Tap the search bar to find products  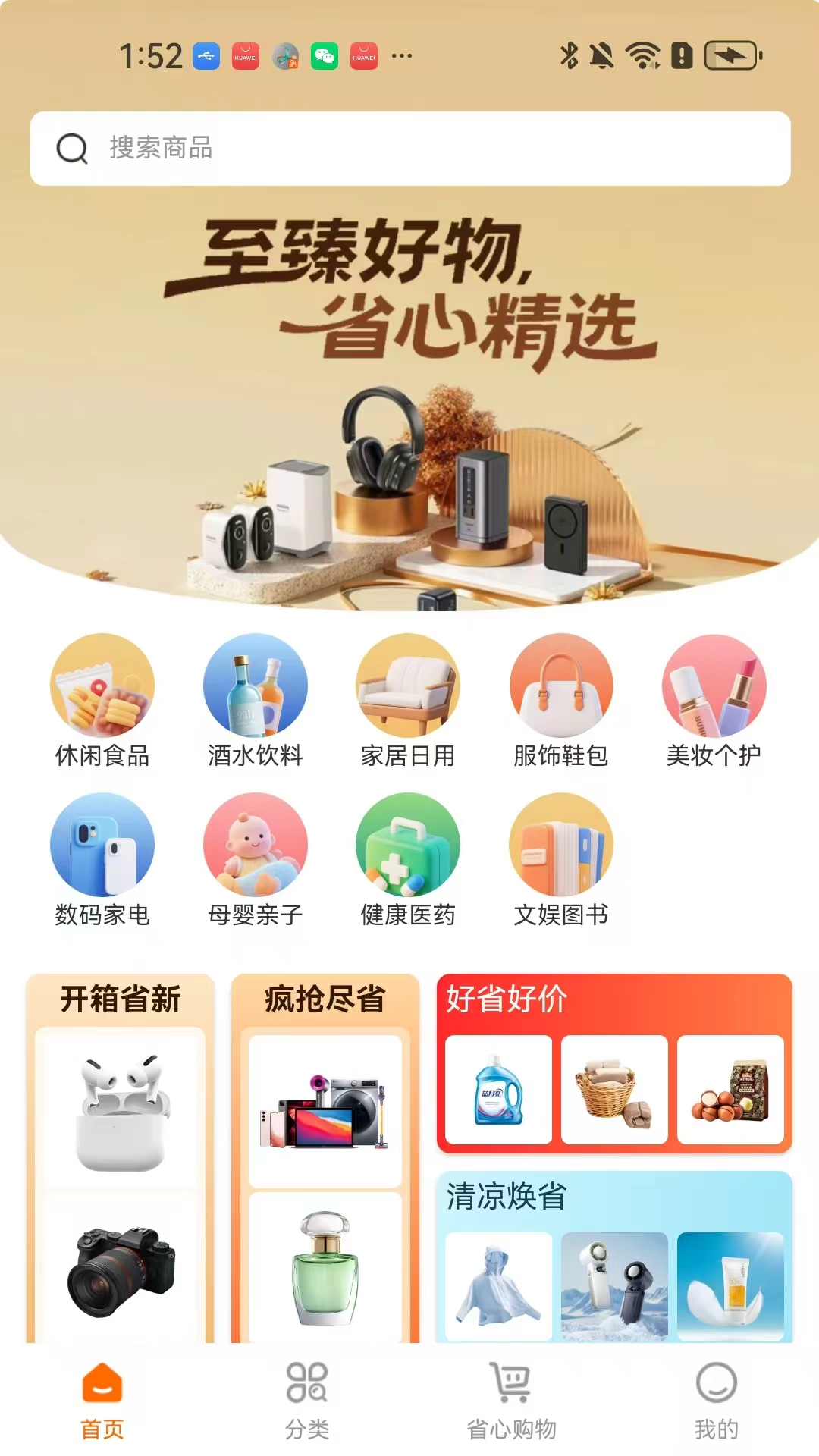409,147
